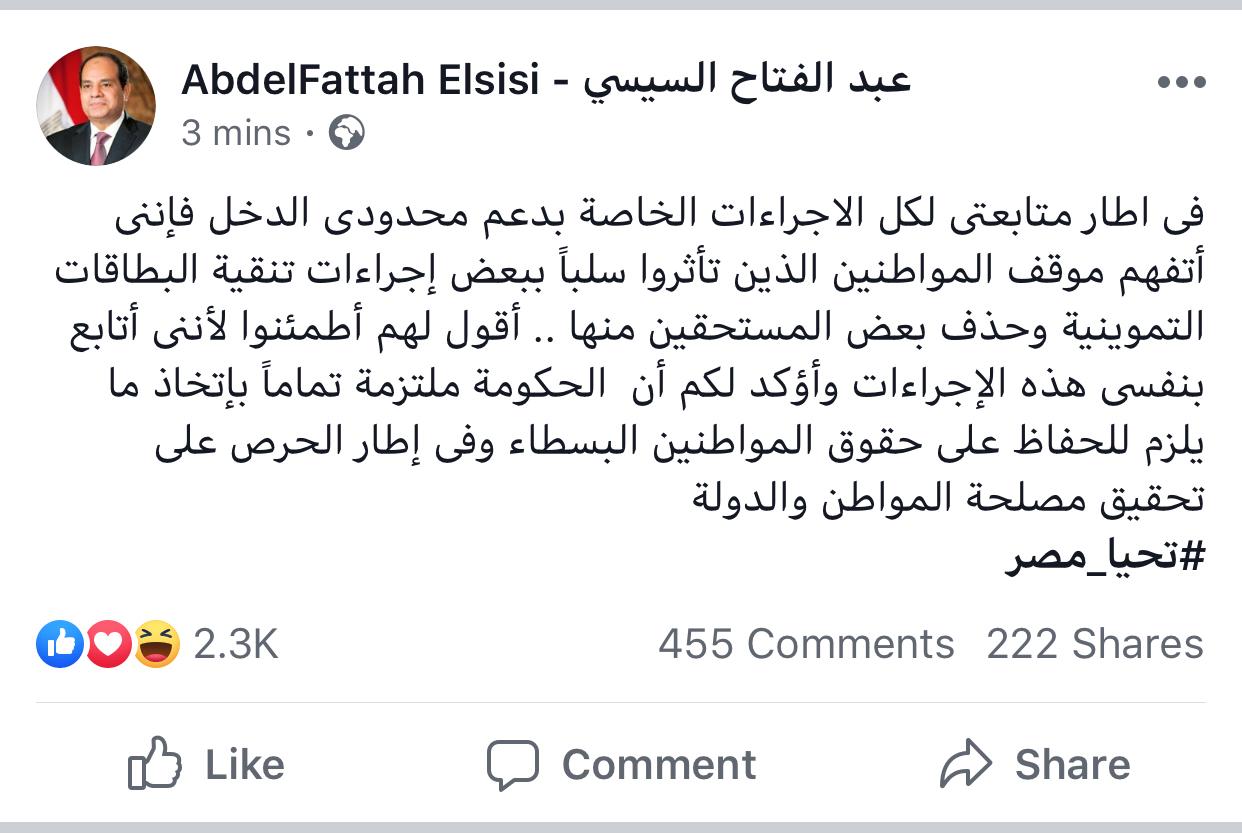Open AbdelFattah Elsisi's profile picture

coord(96,106)
